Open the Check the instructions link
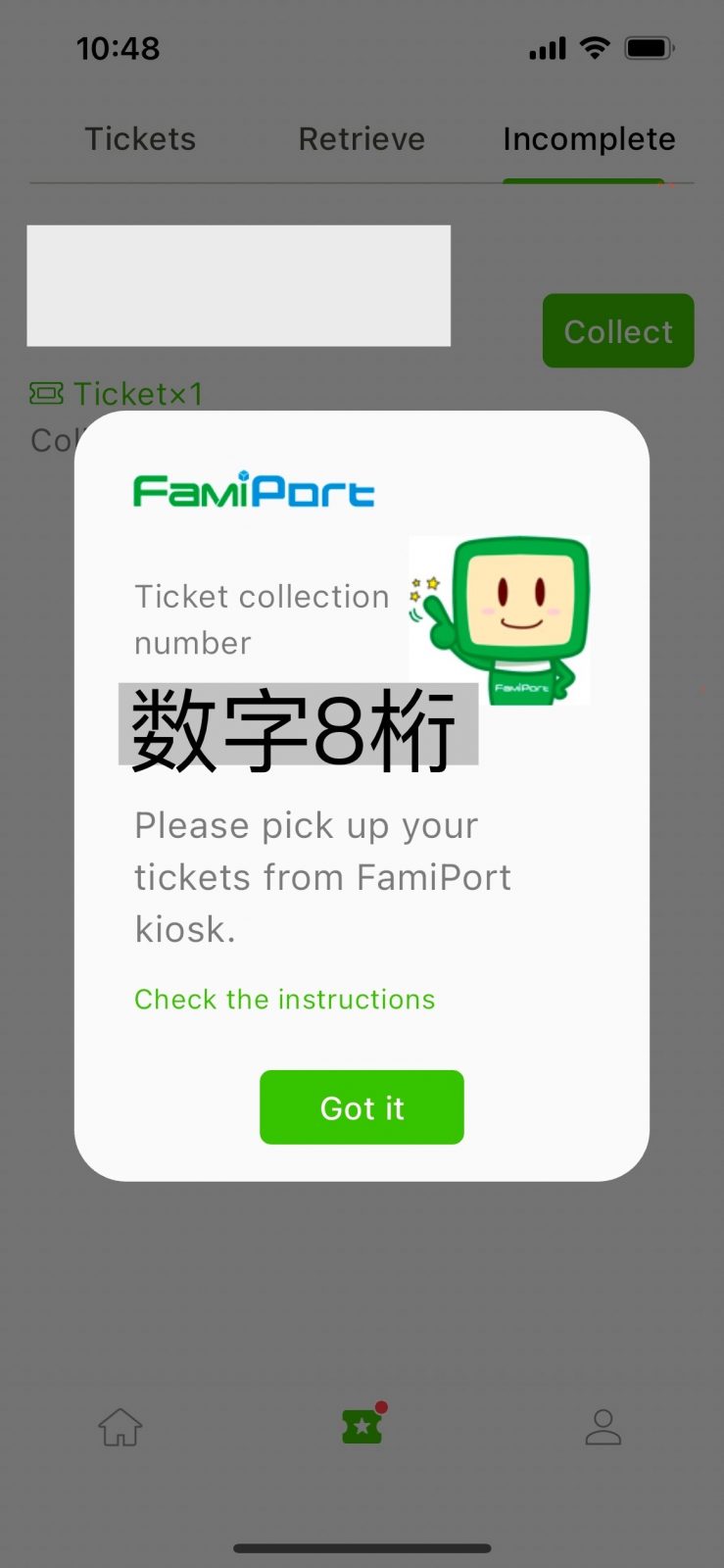This screenshot has height=1568, width=724. [x=284, y=1000]
